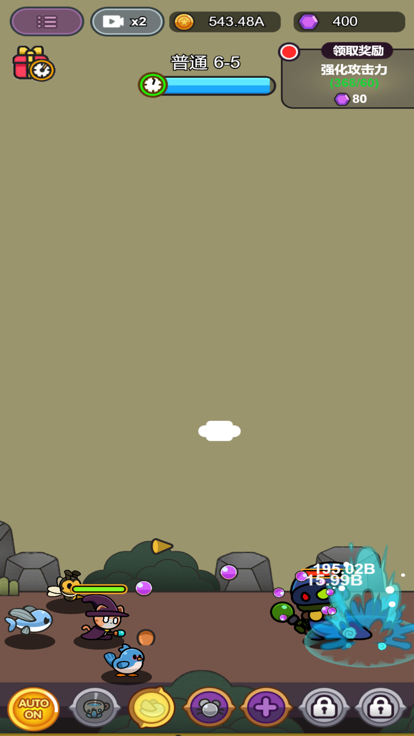Open the timed gift box reward
The width and height of the screenshot is (414, 736).
click(x=33, y=63)
